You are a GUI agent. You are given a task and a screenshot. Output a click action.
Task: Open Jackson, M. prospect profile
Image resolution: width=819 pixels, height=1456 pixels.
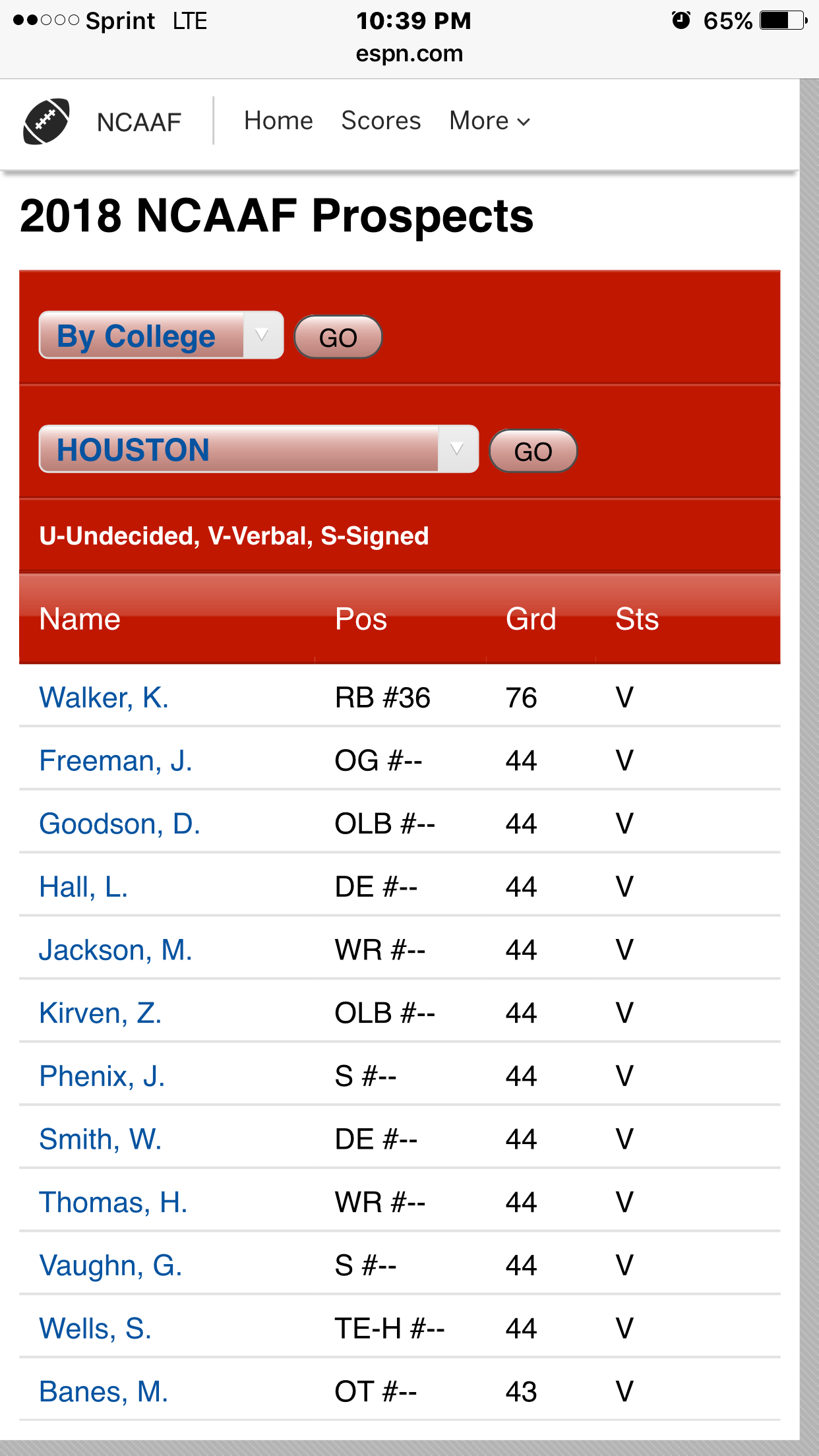tap(116, 950)
